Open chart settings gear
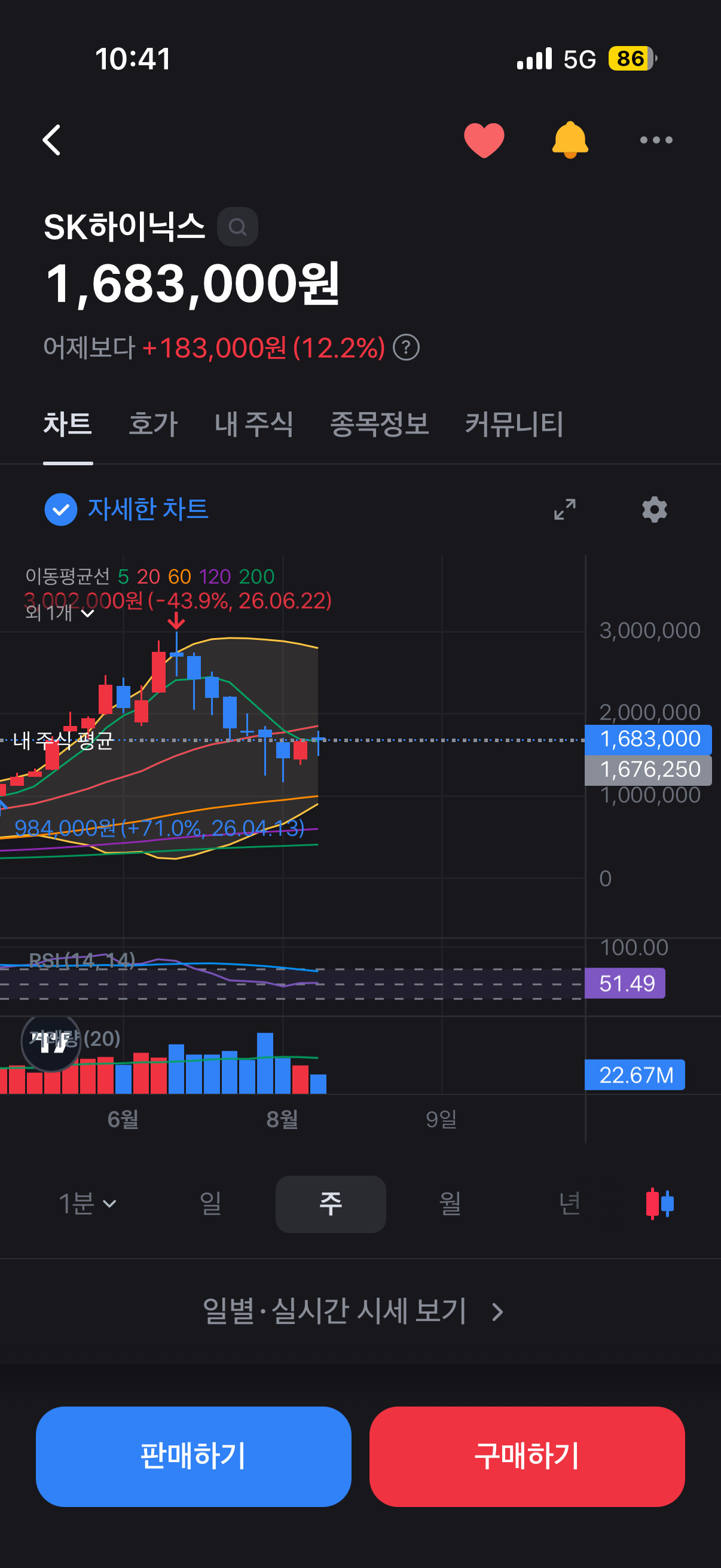 pyautogui.click(x=655, y=510)
